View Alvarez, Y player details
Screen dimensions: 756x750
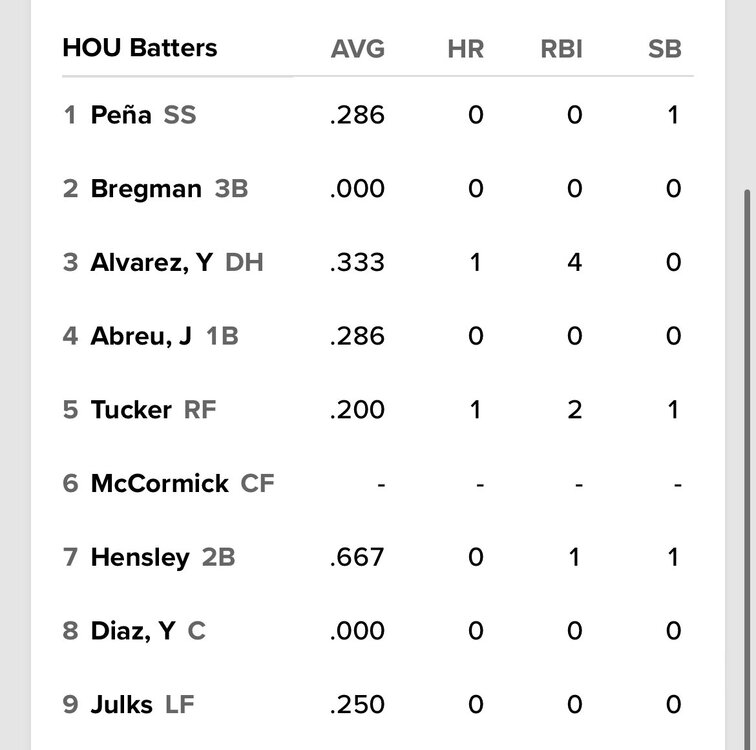pos(151,262)
